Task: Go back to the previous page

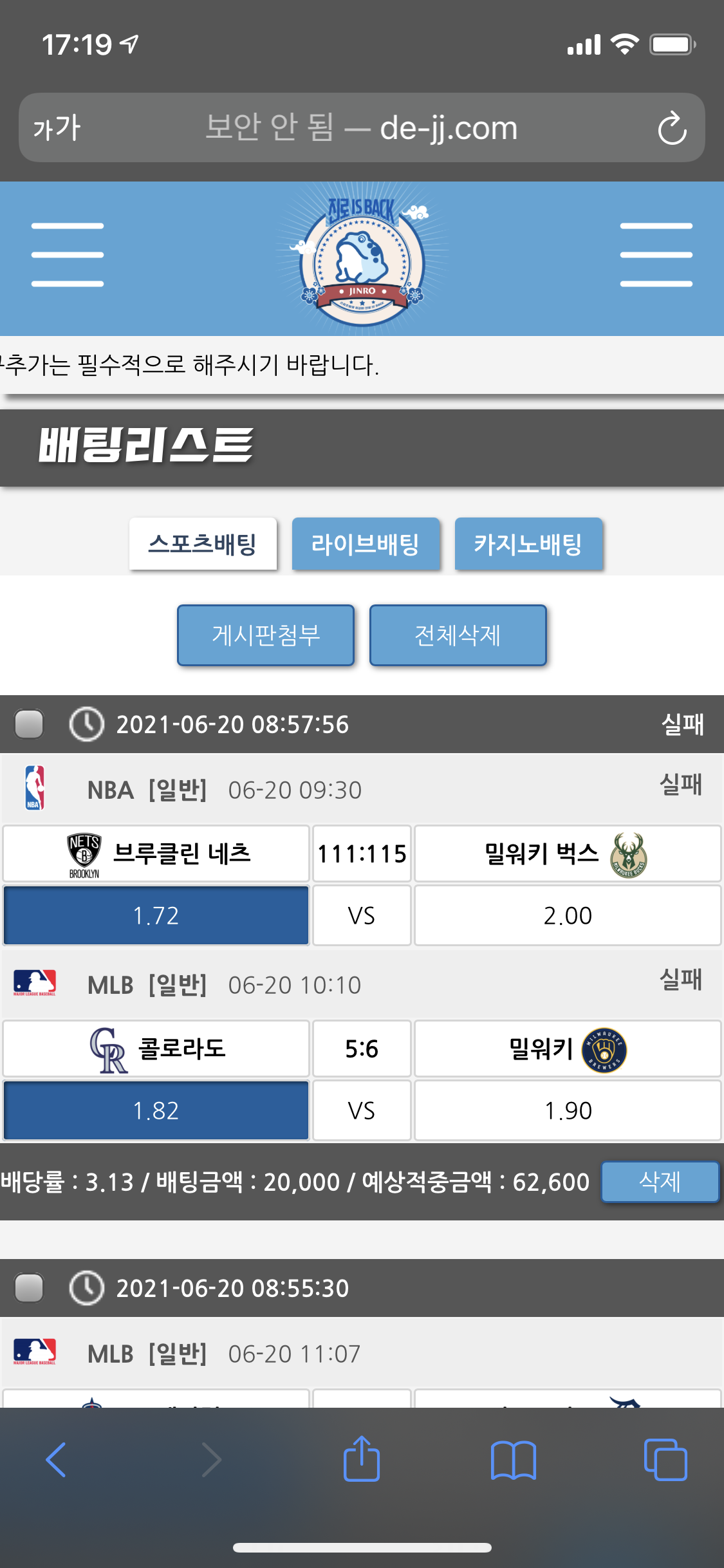Action: [x=57, y=1460]
